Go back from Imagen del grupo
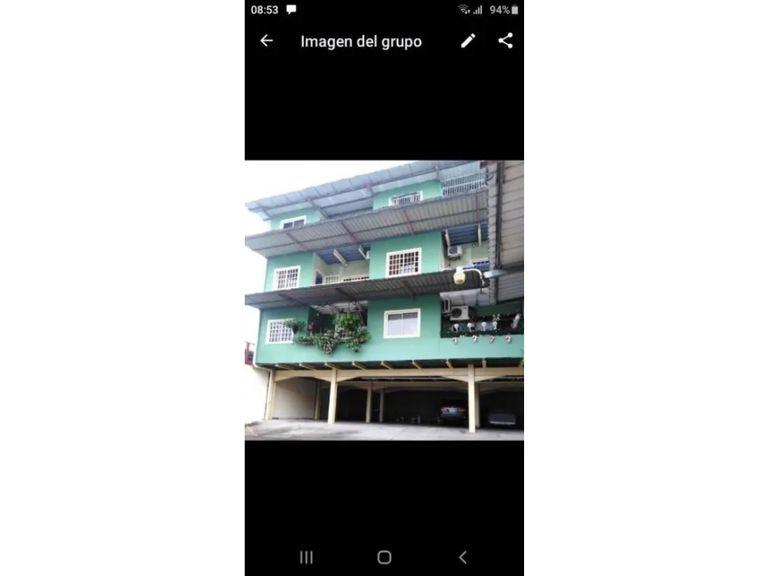The image size is (768, 576). [266, 41]
